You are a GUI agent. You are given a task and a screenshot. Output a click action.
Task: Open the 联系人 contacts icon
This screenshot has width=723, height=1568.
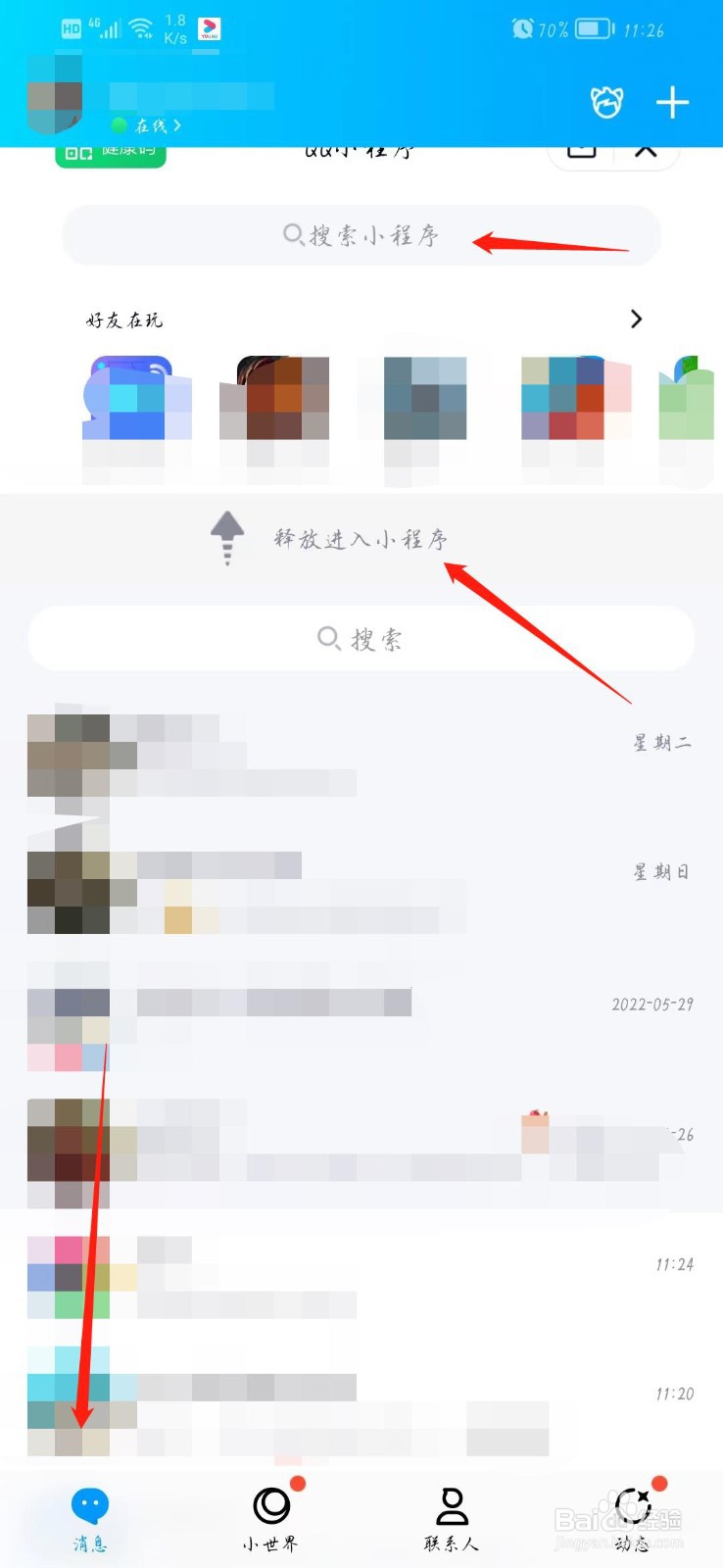[x=452, y=1504]
